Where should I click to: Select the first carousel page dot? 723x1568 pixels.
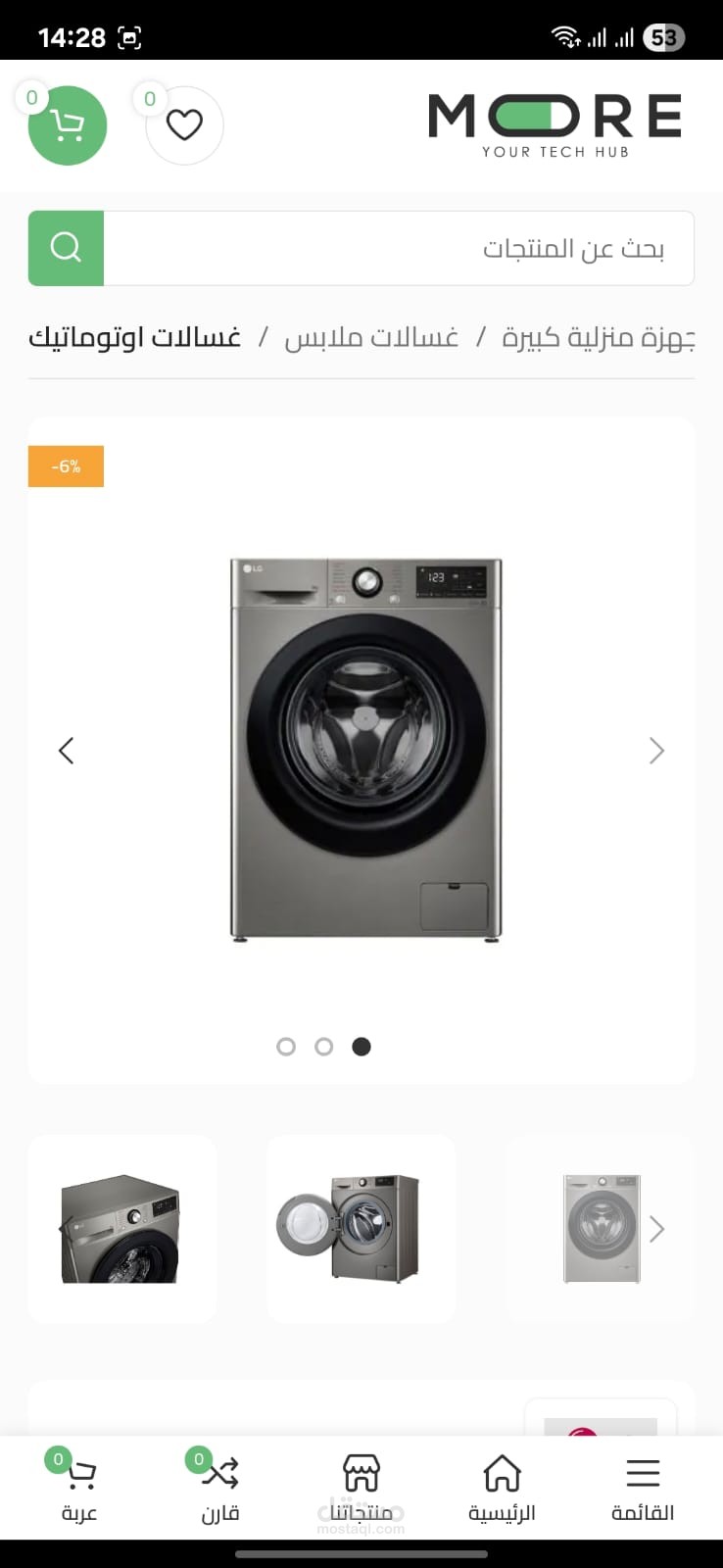[x=286, y=1047]
